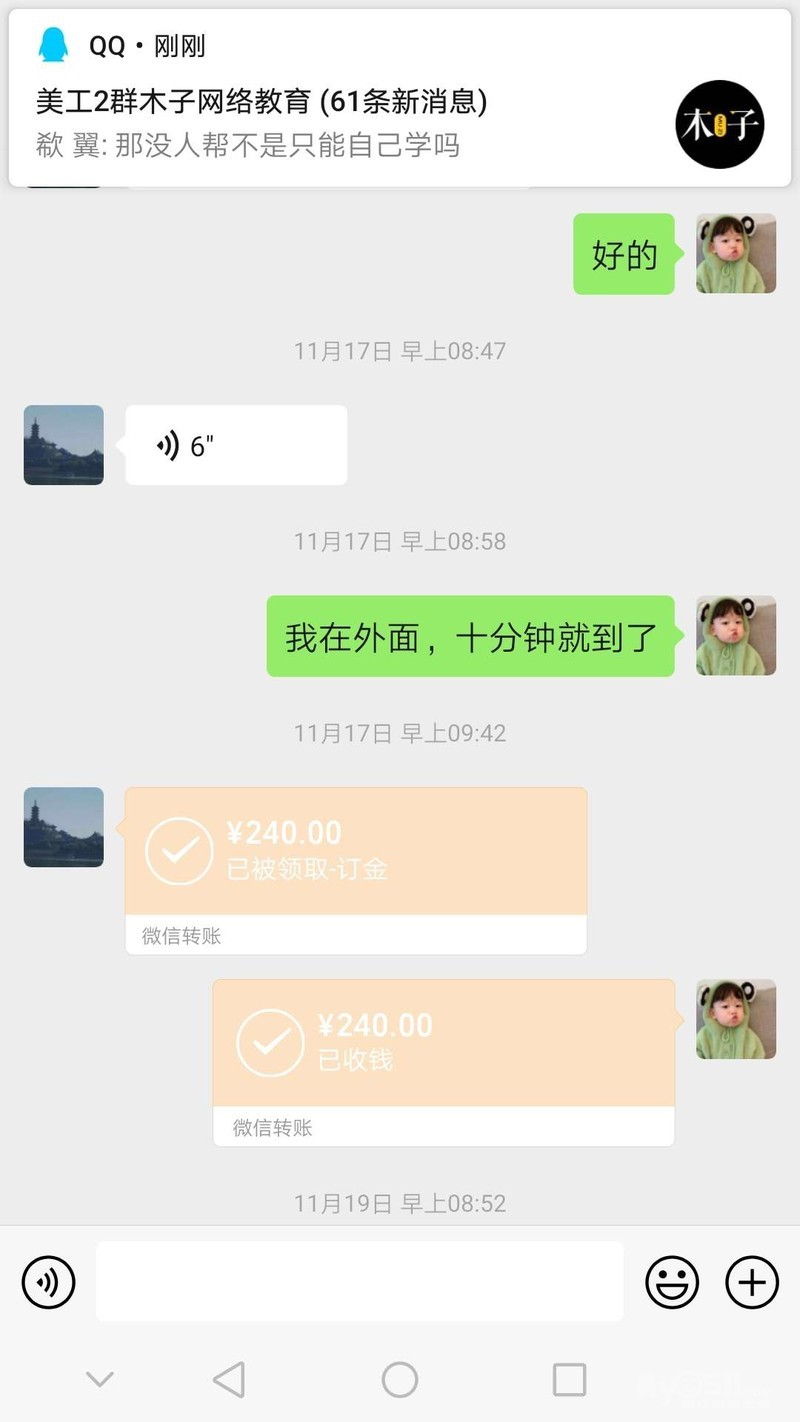Return to the home screen

pos(400,1380)
